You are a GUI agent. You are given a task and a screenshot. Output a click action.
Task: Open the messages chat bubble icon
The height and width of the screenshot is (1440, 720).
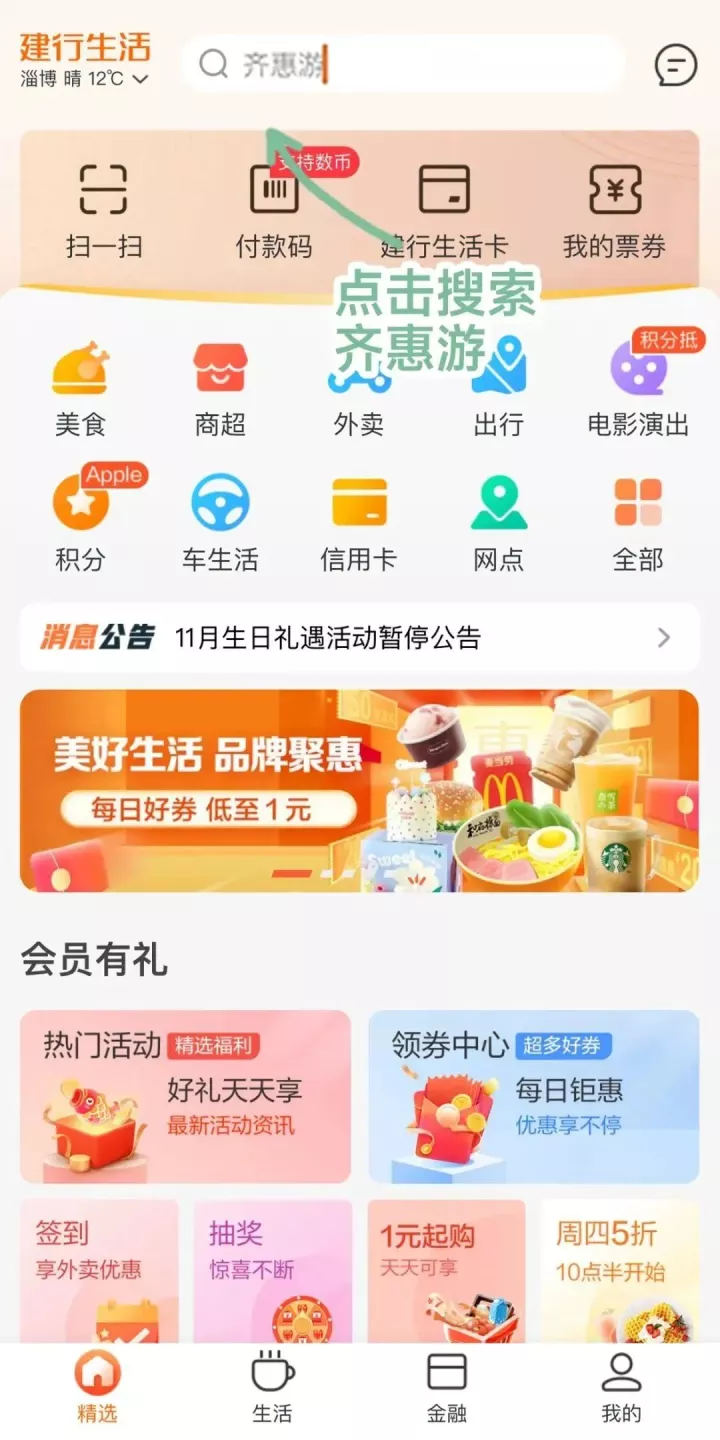675,66
